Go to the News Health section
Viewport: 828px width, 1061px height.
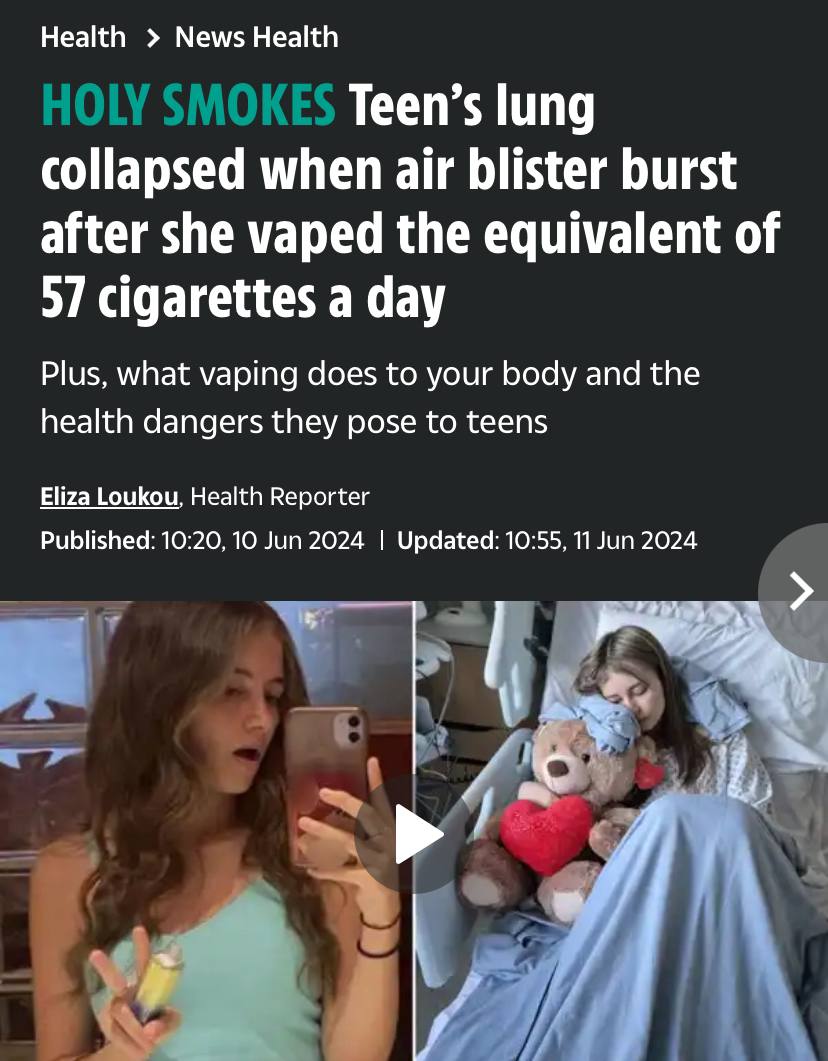pyautogui.click(x=256, y=38)
